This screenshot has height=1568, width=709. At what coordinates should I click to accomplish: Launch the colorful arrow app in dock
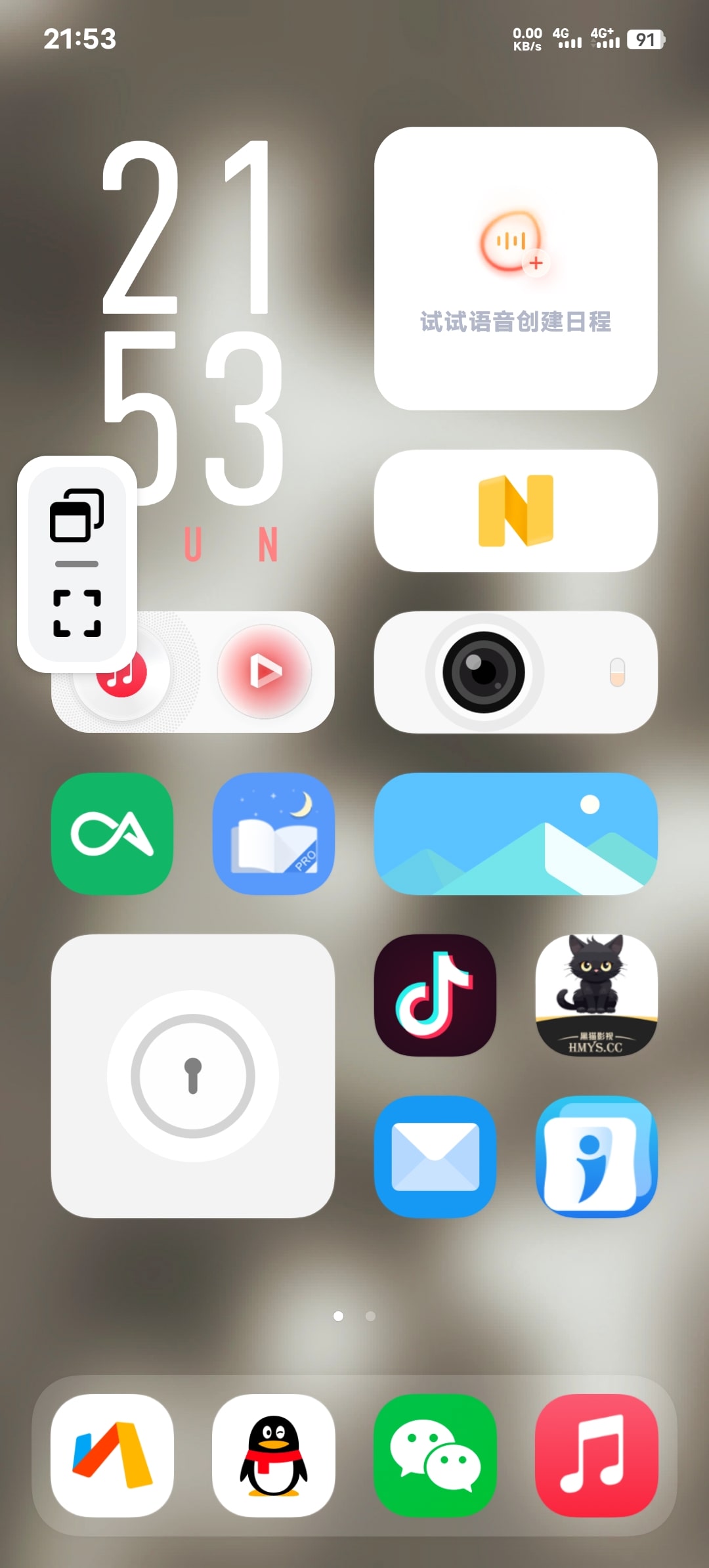point(112,1455)
